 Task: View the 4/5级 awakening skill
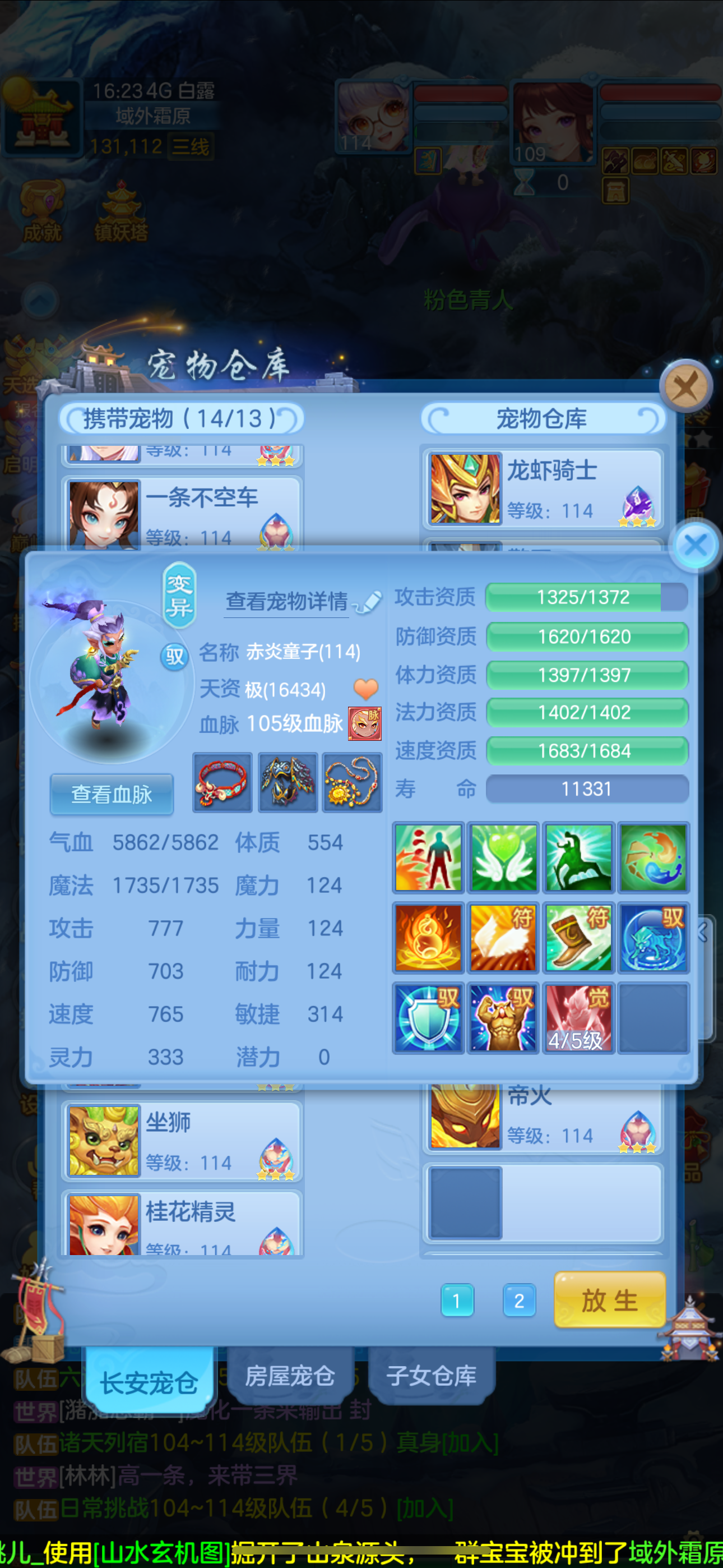[x=577, y=1017]
